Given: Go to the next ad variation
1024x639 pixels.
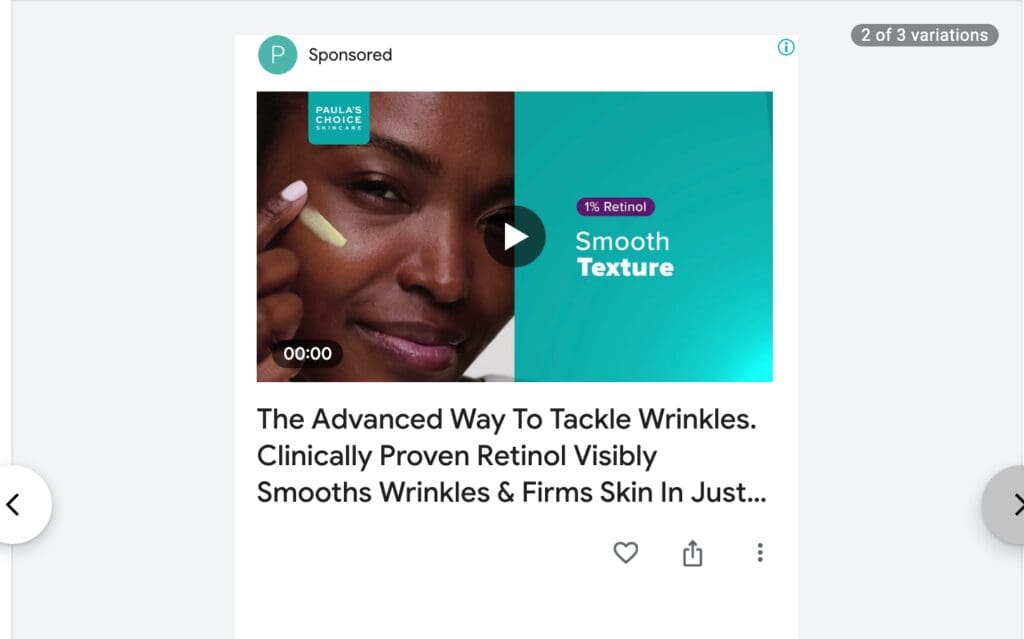Looking at the screenshot, I should point(1010,505).
